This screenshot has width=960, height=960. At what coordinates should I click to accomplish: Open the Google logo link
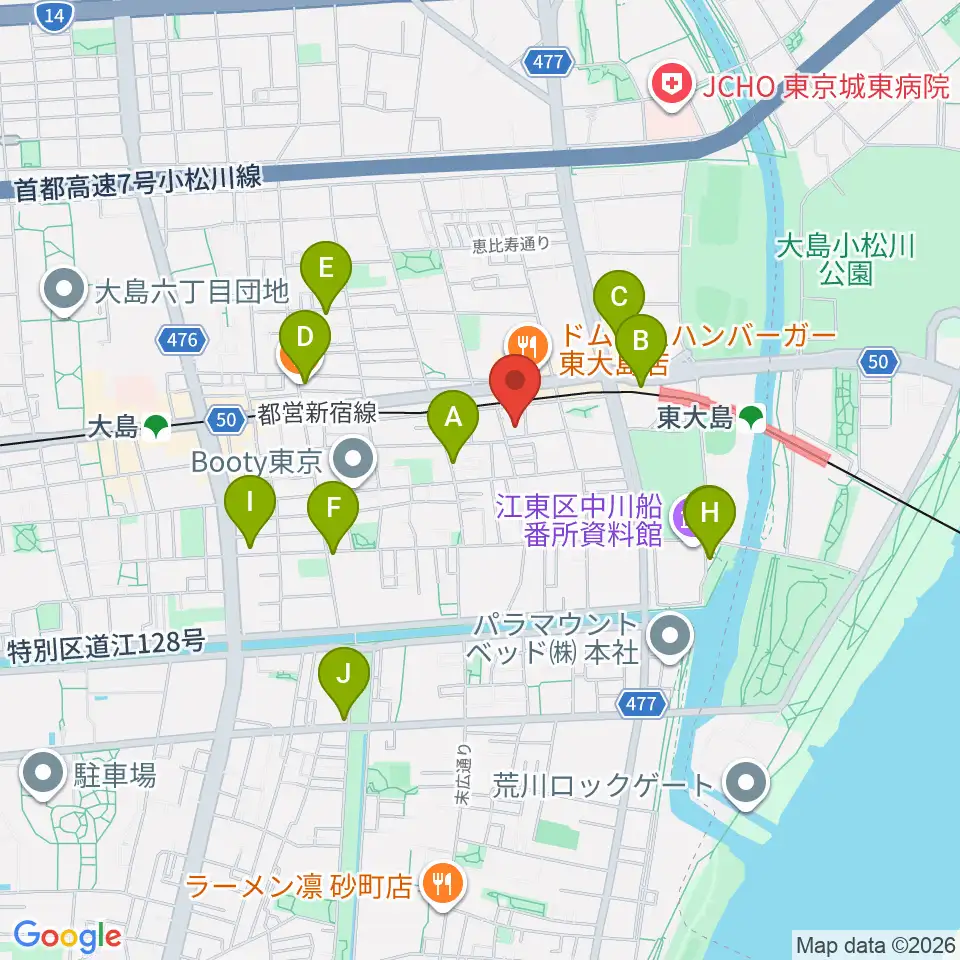67,936
